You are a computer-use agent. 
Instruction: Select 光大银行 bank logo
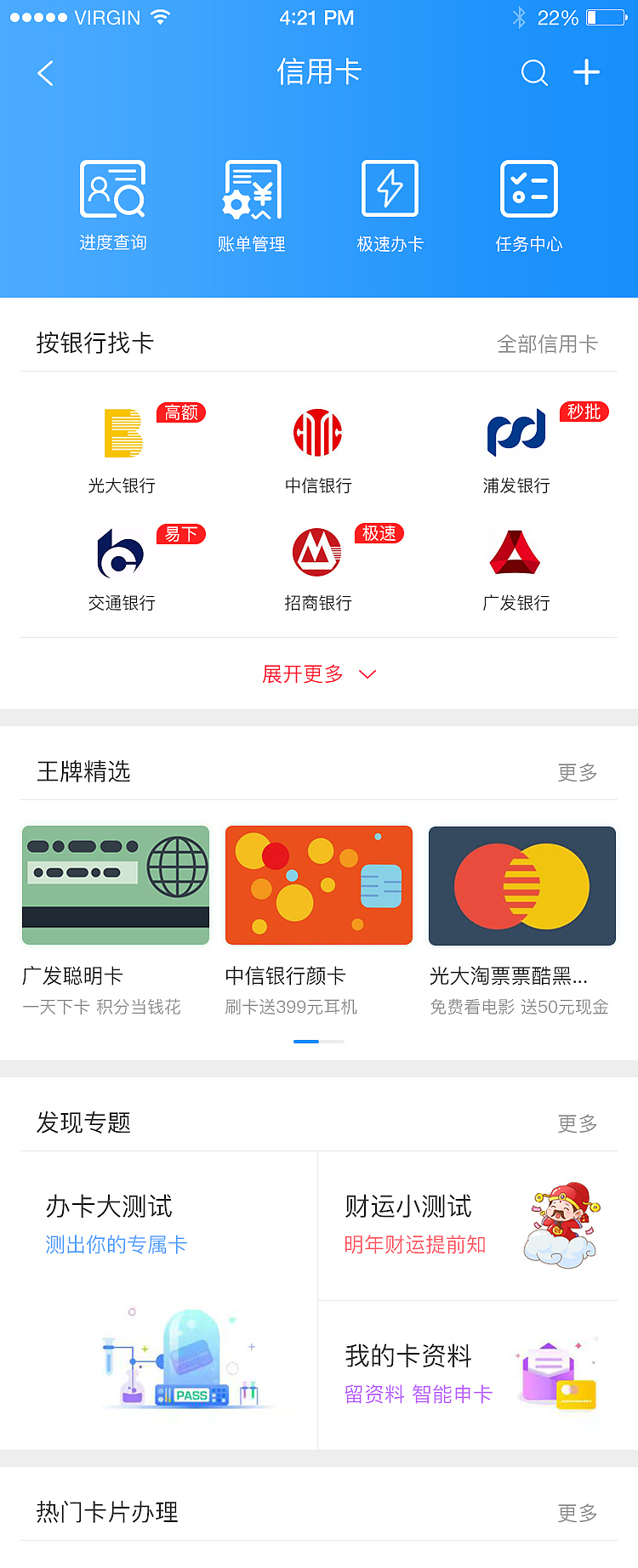122,434
